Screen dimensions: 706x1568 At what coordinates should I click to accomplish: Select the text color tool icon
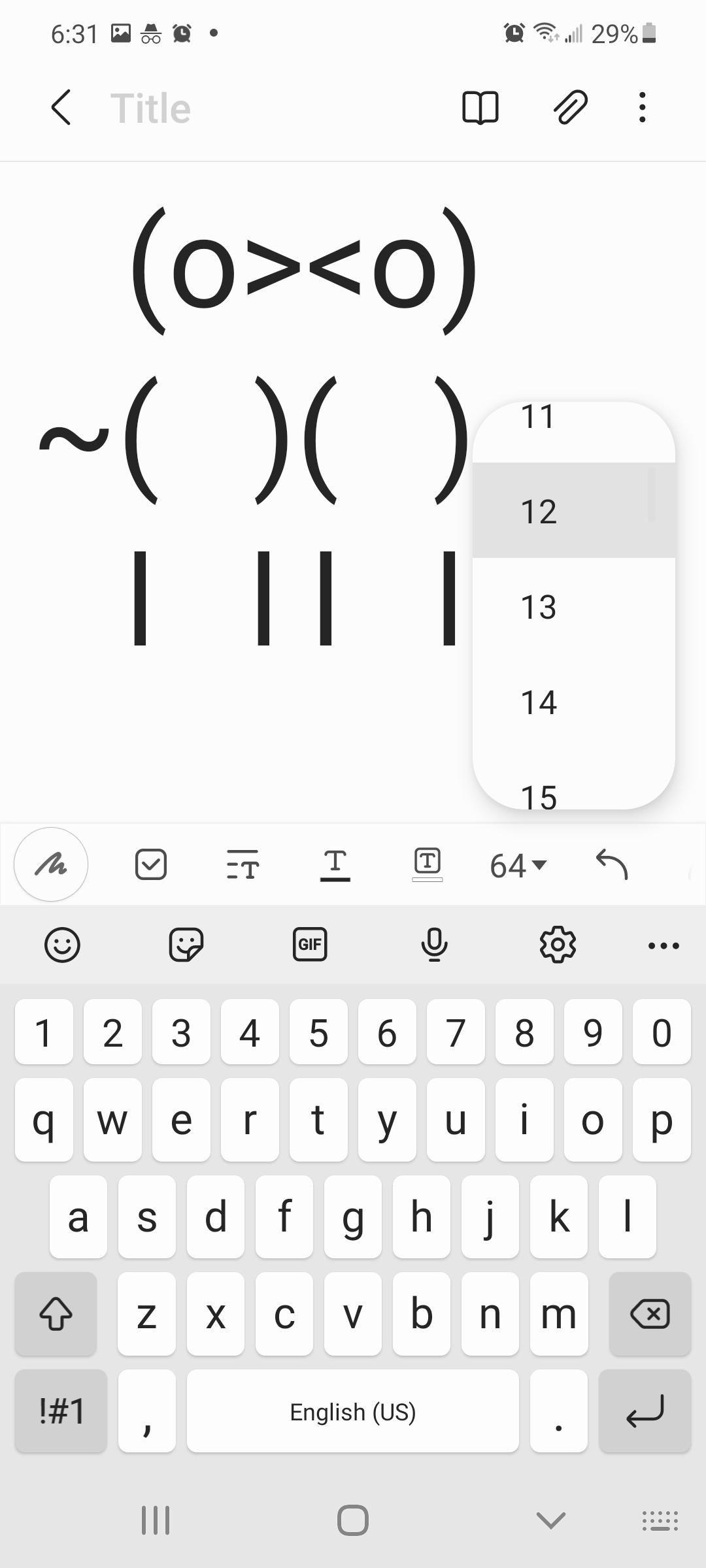335,864
